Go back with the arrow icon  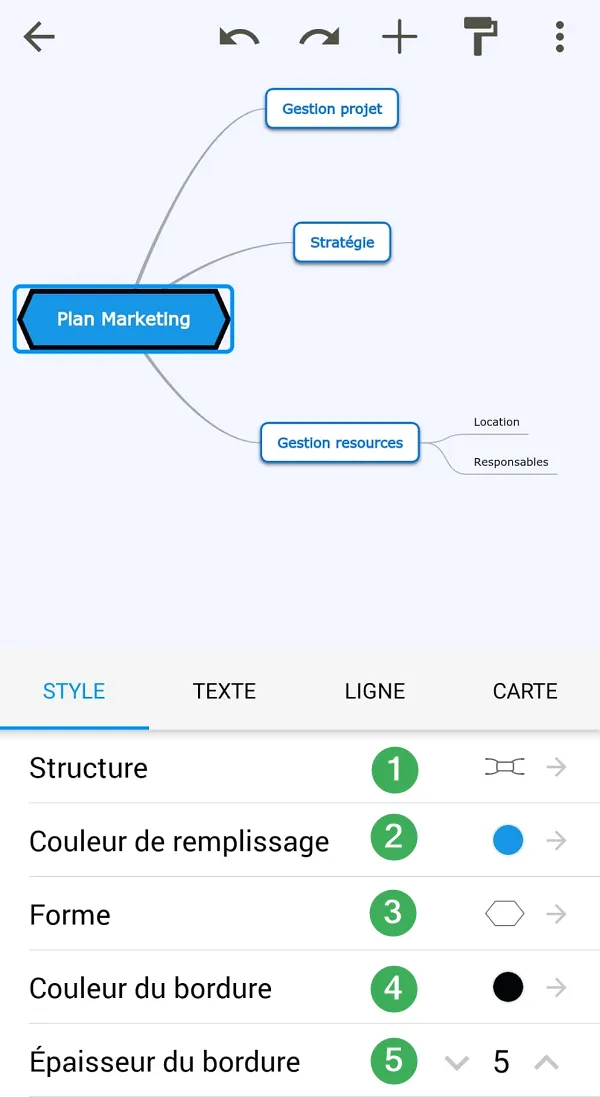tap(38, 36)
